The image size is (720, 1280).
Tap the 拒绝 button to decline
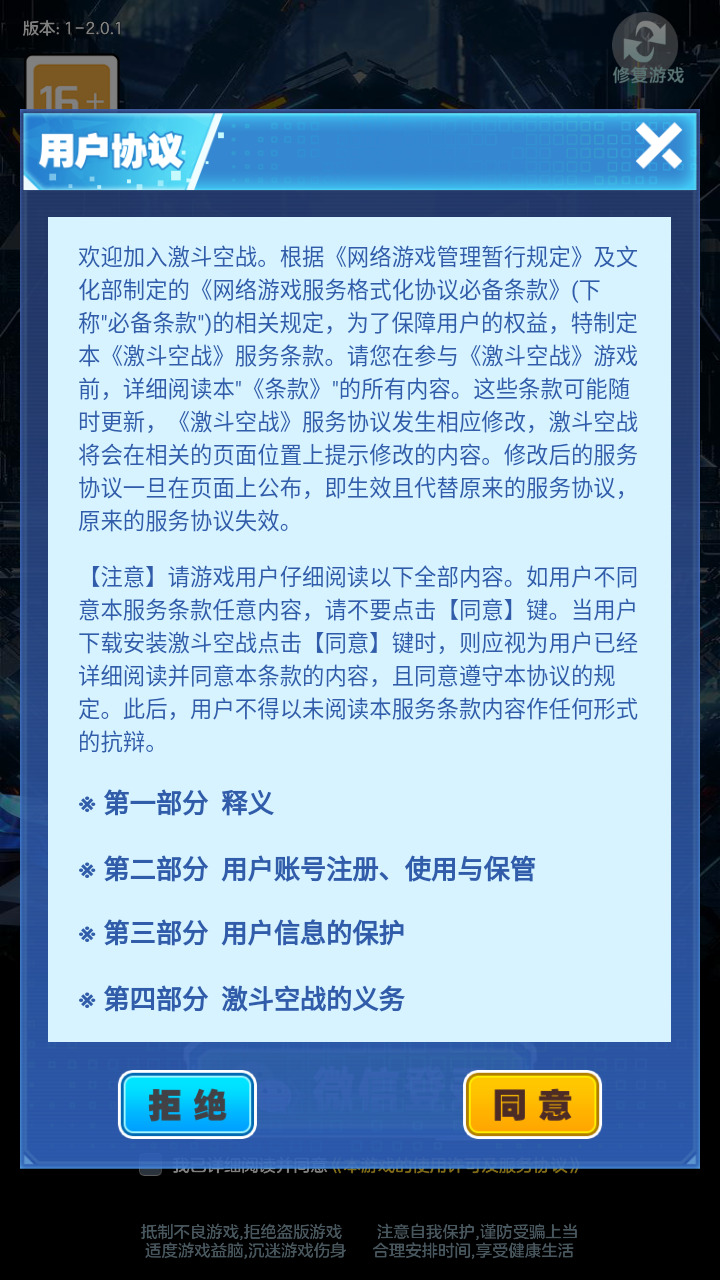click(x=187, y=1104)
